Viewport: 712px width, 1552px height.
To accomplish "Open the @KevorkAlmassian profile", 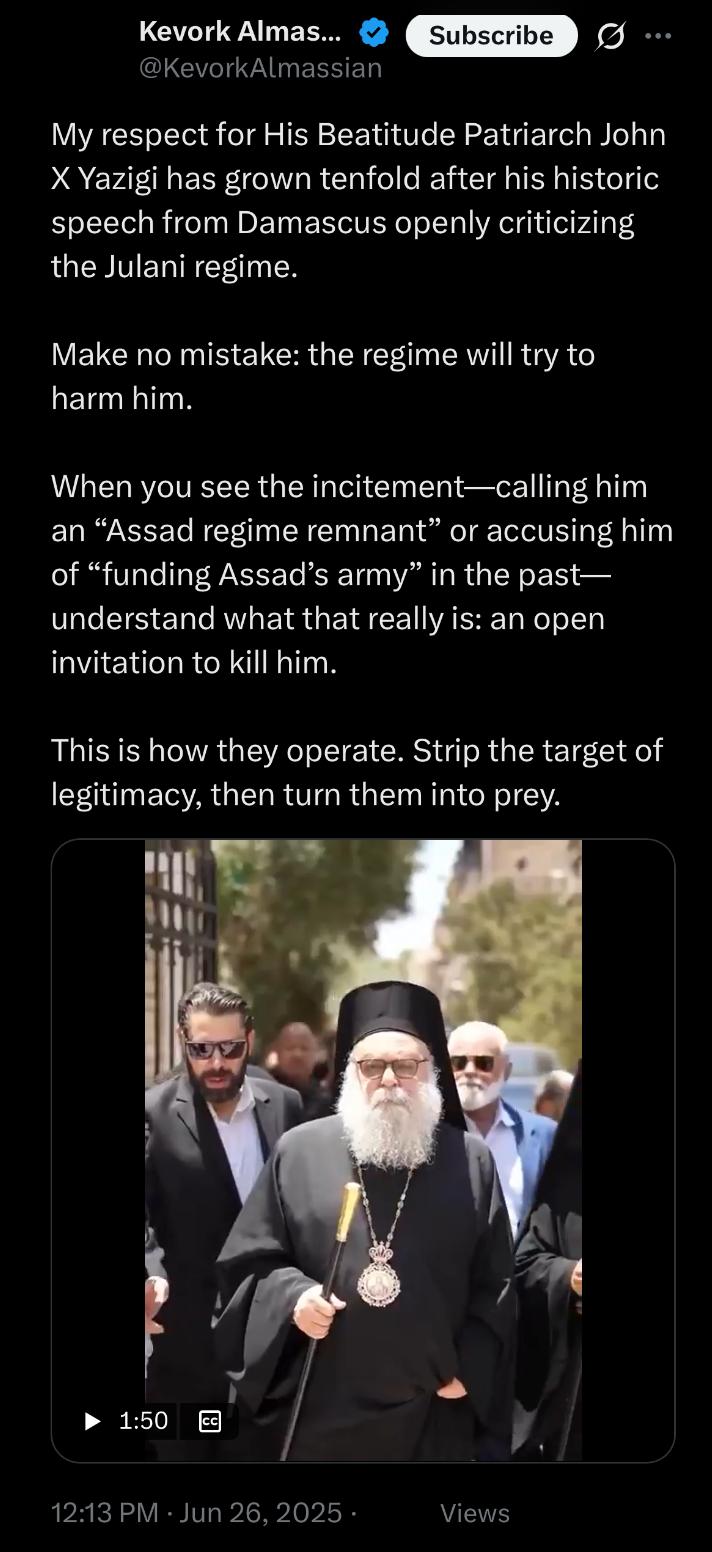I will click(x=261, y=67).
